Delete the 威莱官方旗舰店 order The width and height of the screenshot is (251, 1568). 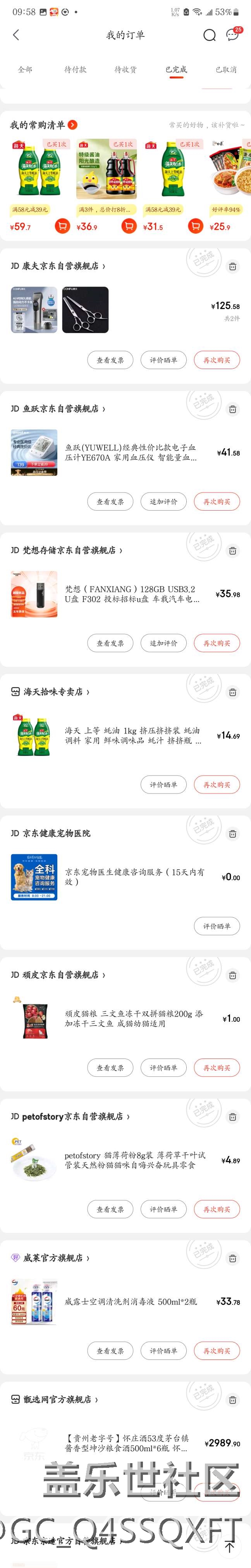pos(232,1258)
